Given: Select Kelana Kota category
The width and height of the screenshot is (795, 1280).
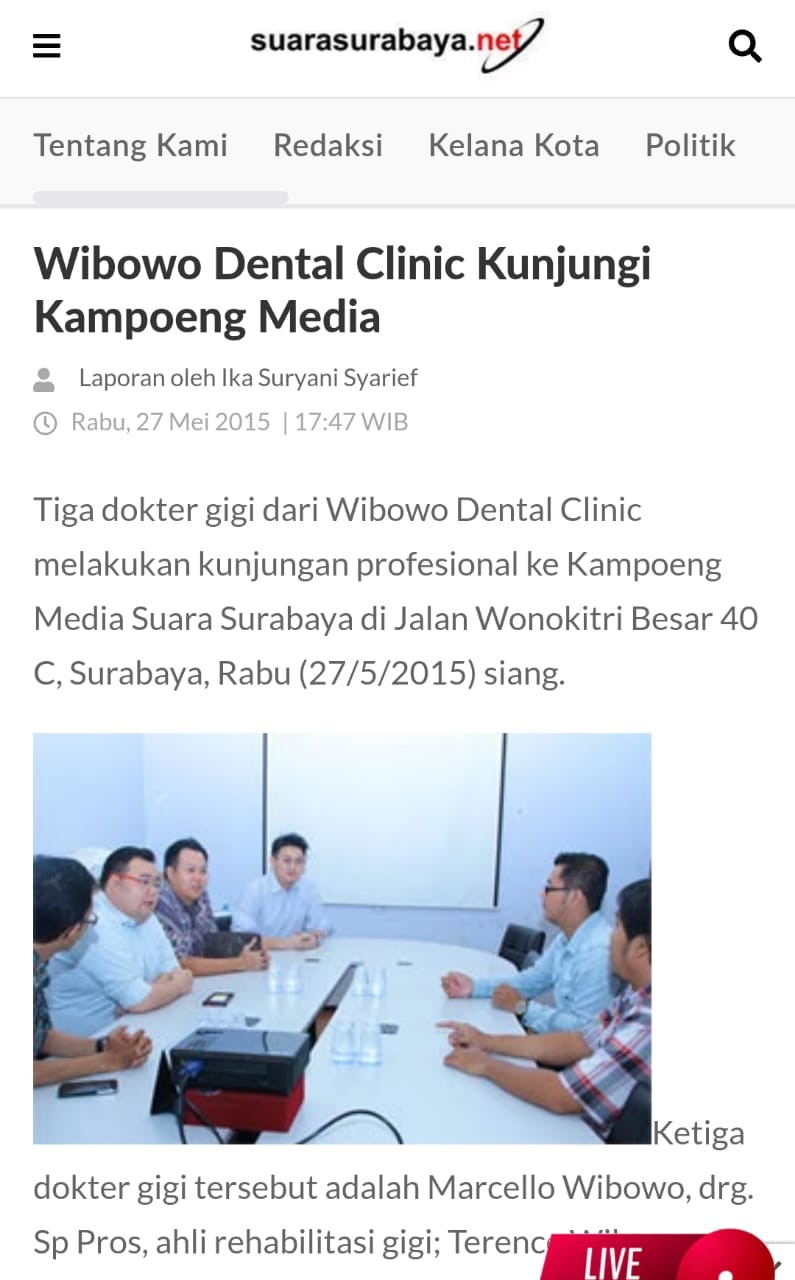Looking at the screenshot, I should coord(514,146).
